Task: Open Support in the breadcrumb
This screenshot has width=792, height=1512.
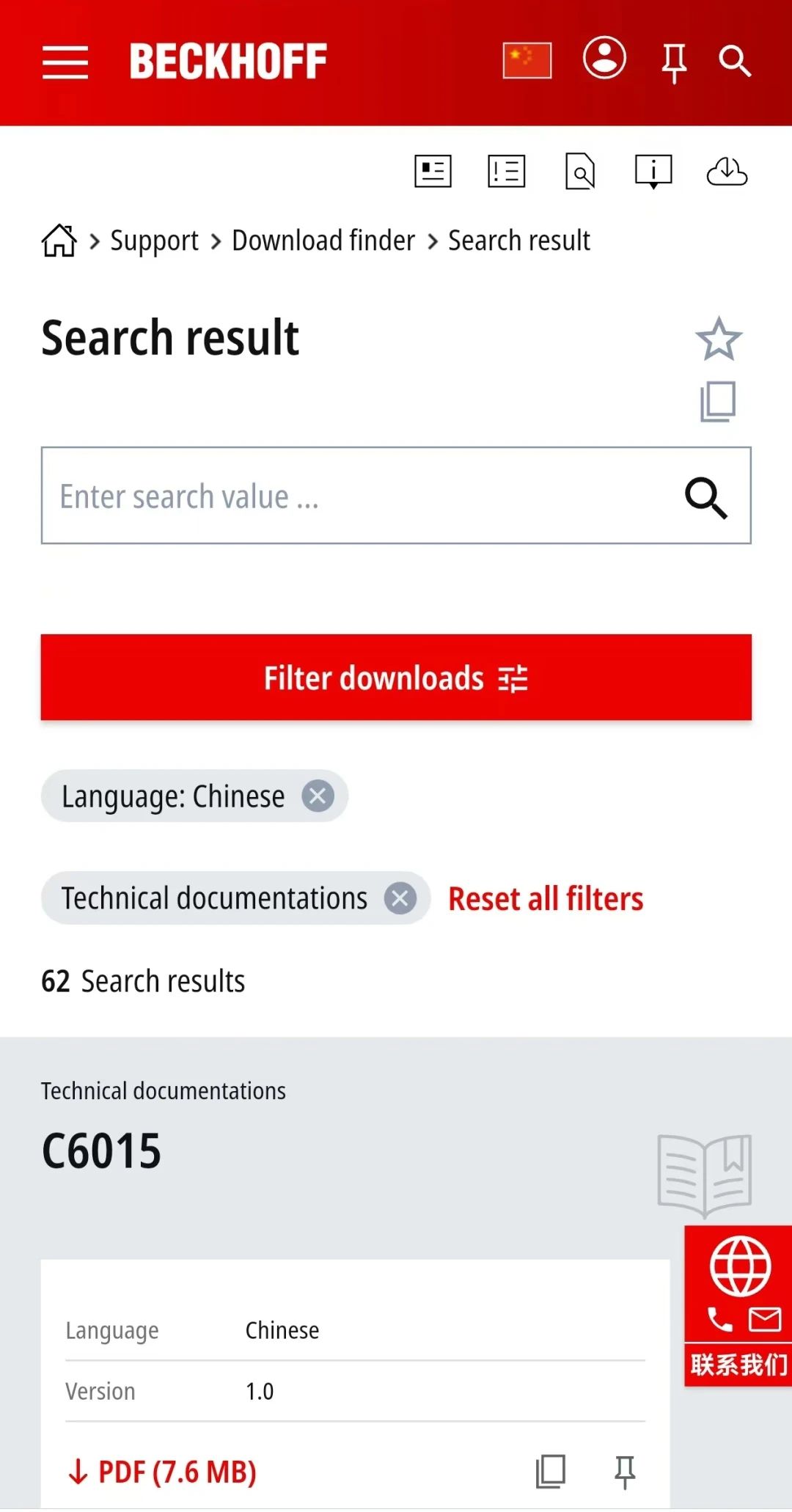Action: coord(154,241)
